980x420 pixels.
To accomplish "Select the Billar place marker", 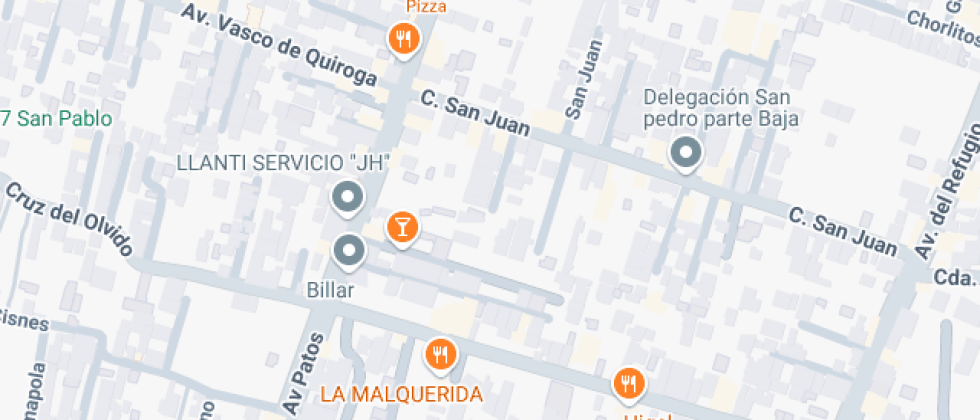I will (x=348, y=250).
